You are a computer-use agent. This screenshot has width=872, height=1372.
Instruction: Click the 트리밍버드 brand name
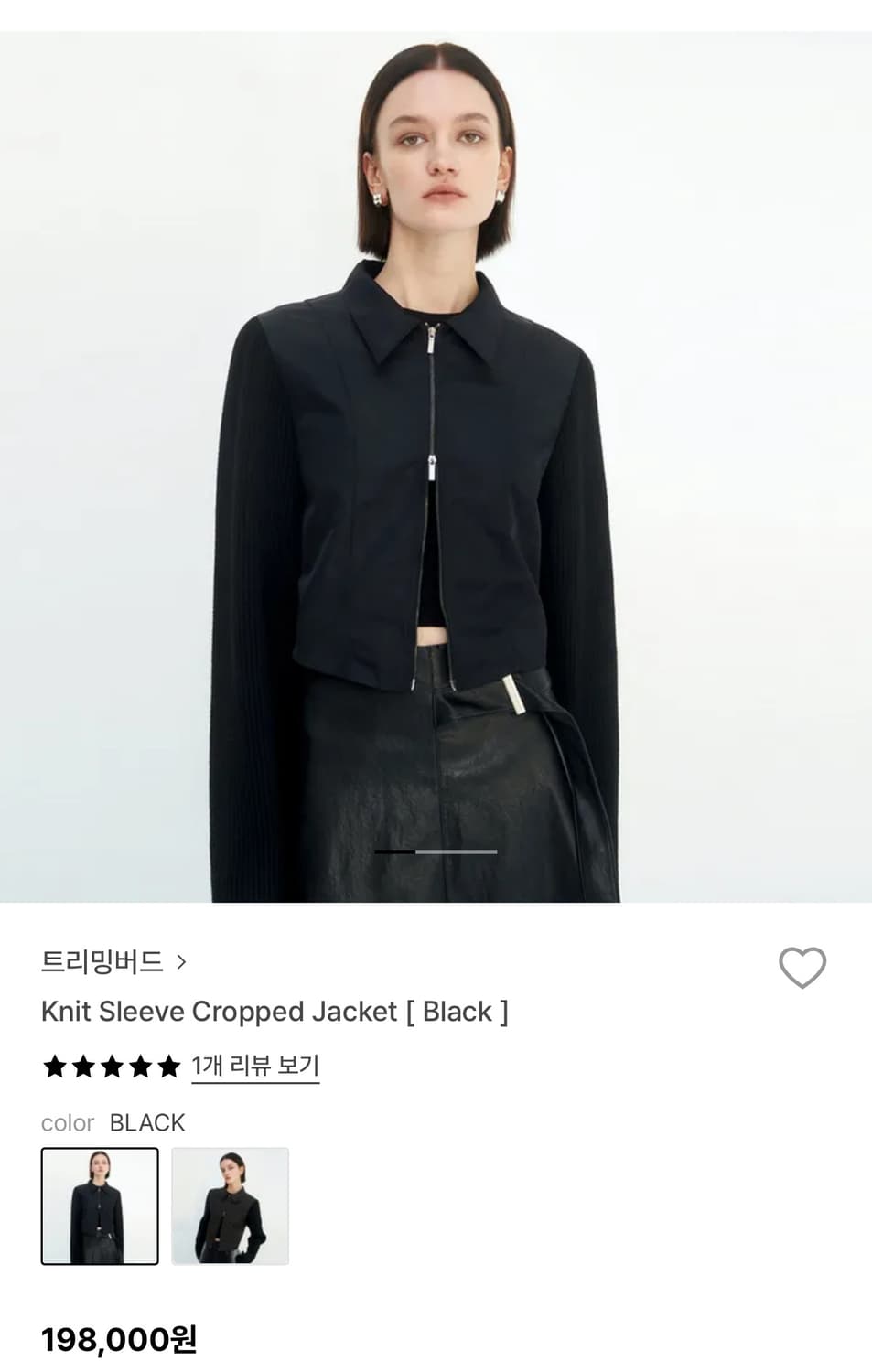101,961
